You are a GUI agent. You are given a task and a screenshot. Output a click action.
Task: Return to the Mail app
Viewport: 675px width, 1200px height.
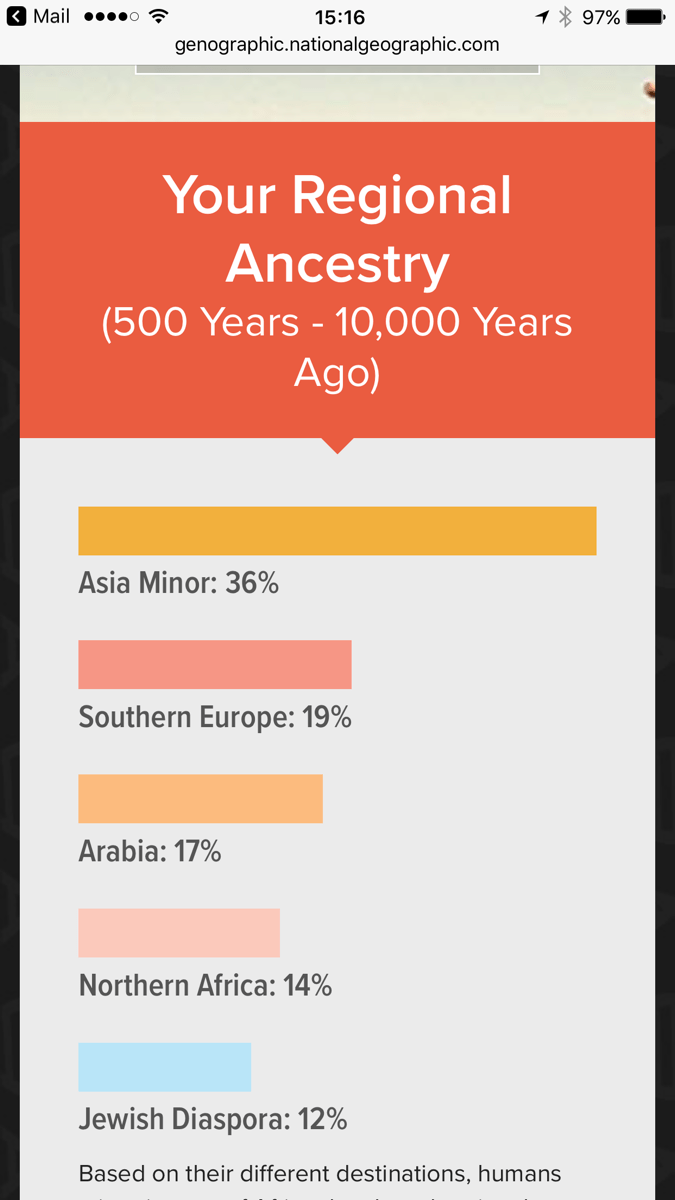tap(38, 17)
